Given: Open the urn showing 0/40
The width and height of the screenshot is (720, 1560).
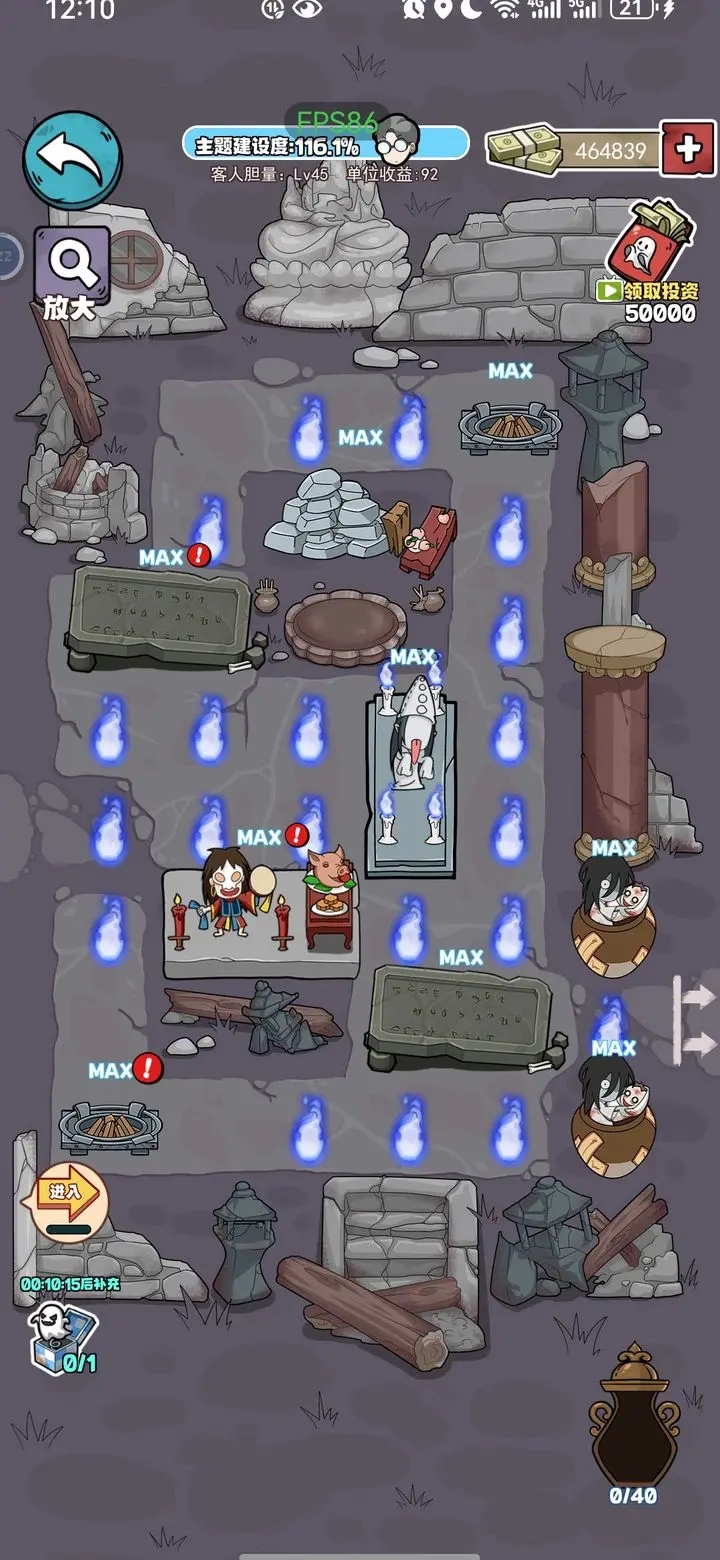Looking at the screenshot, I should tap(633, 1420).
